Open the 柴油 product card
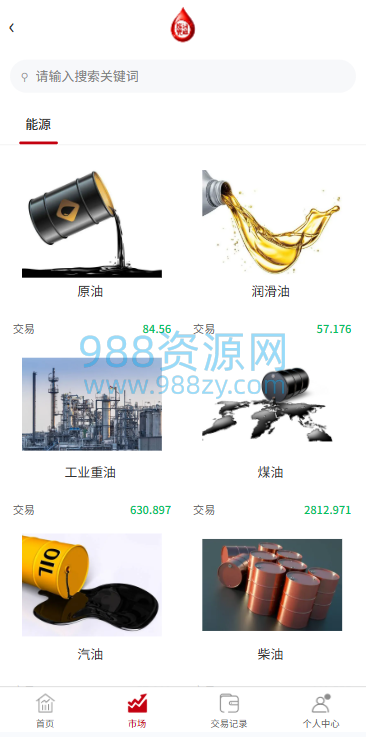 pyautogui.click(x=272, y=603)
